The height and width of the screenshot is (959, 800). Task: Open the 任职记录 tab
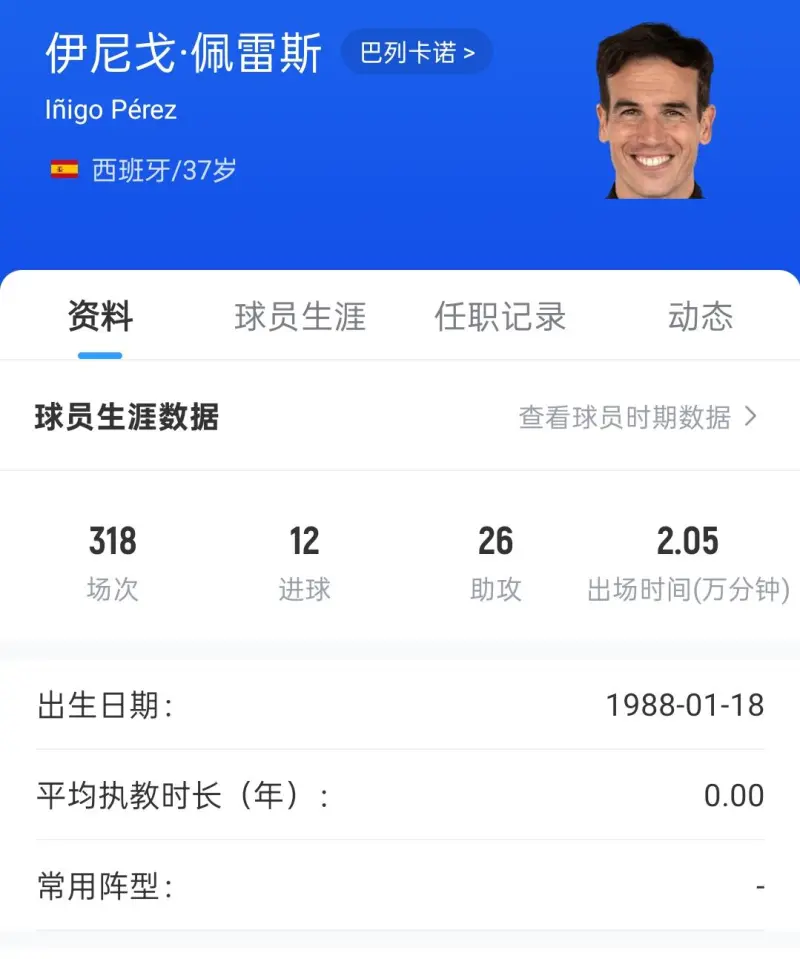coord(500,317)
